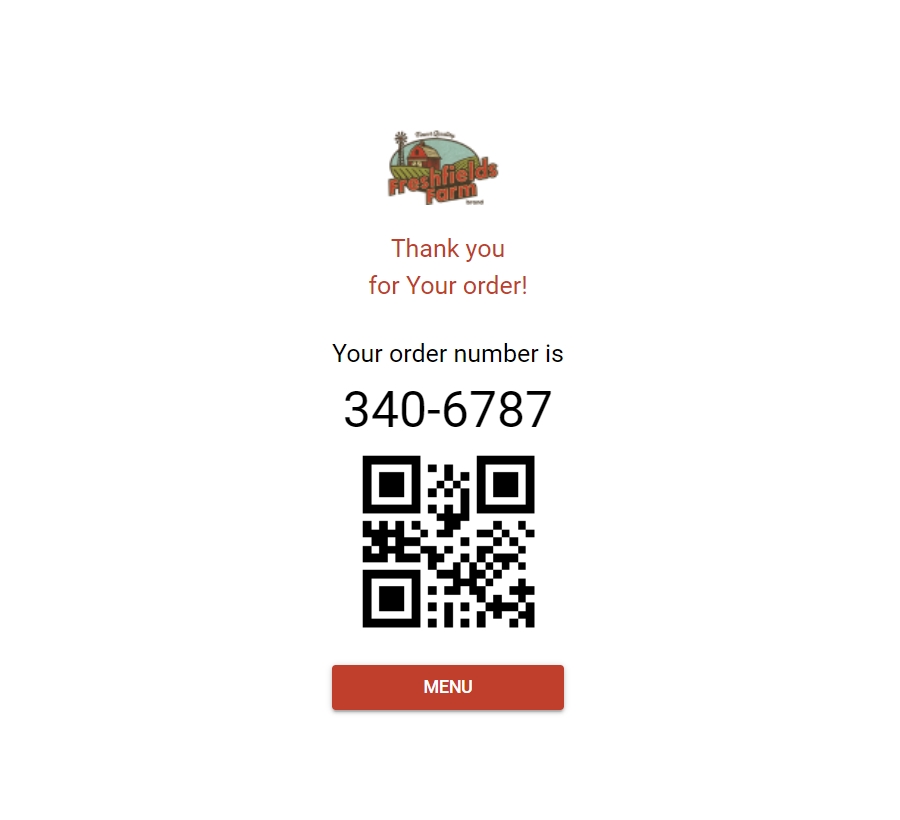Viewport: 900px width, 820px height.
Task: Tap the red MENU button
Action: (448, 687)
